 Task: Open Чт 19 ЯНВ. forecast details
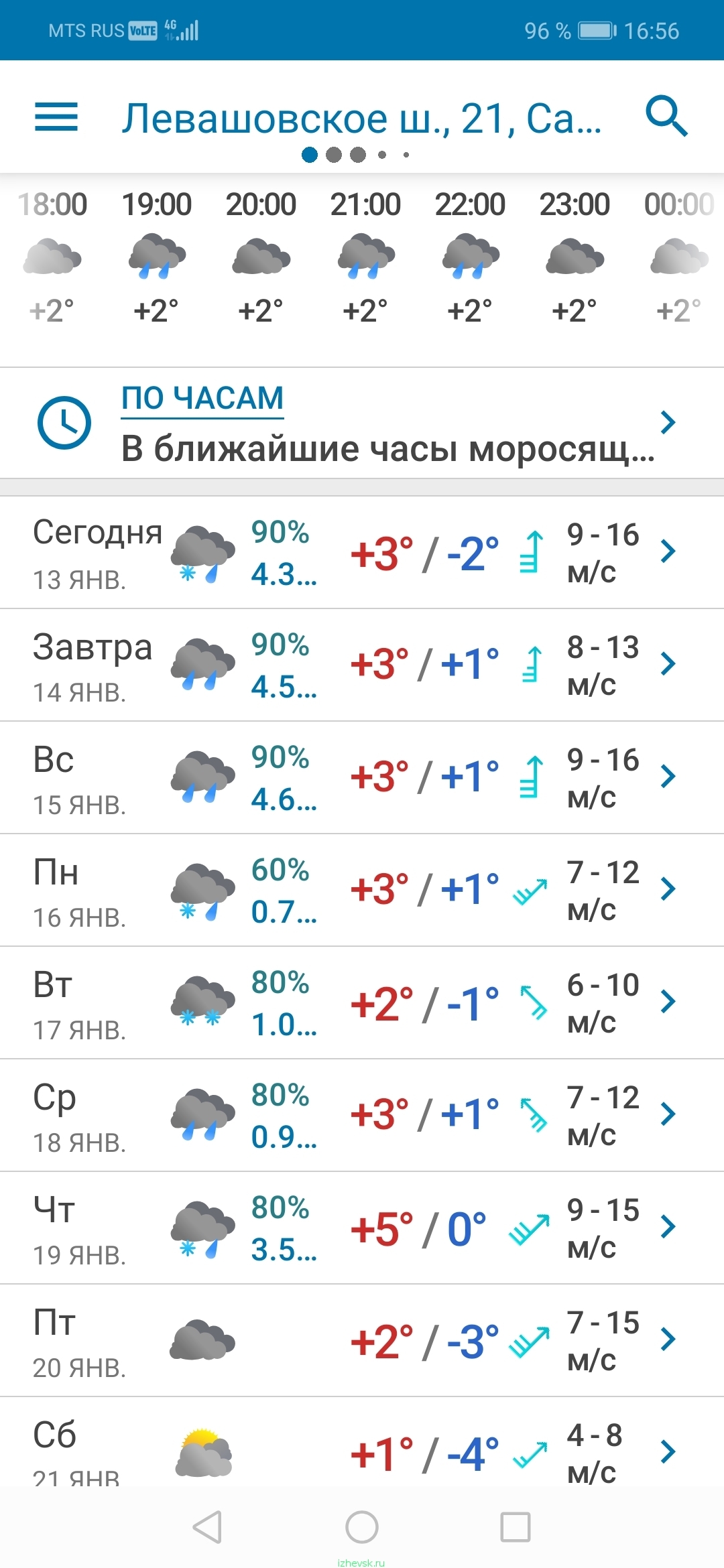(x=362, y=1228)
